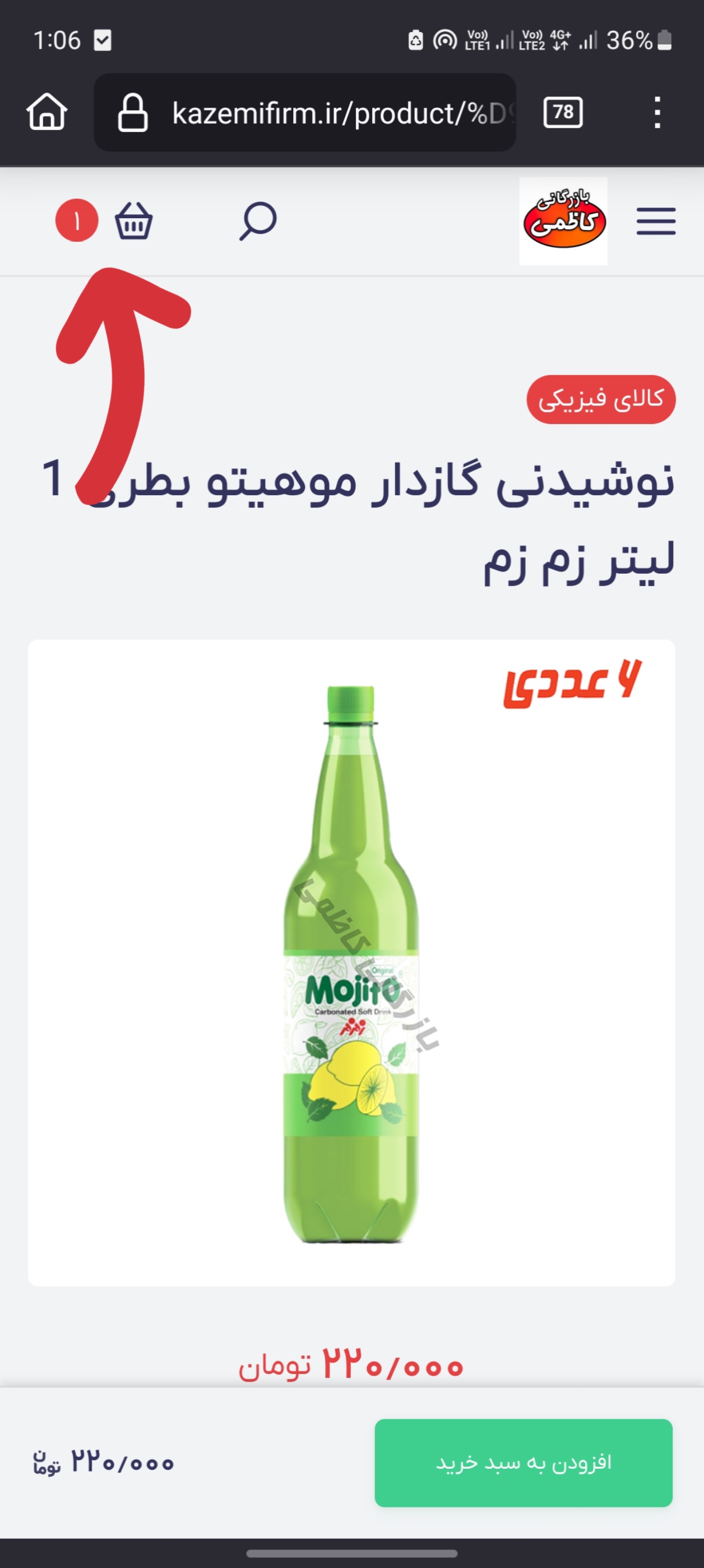Open the browser overflow menu
This screenshot has height=1568, width=704.
point(656,113)
